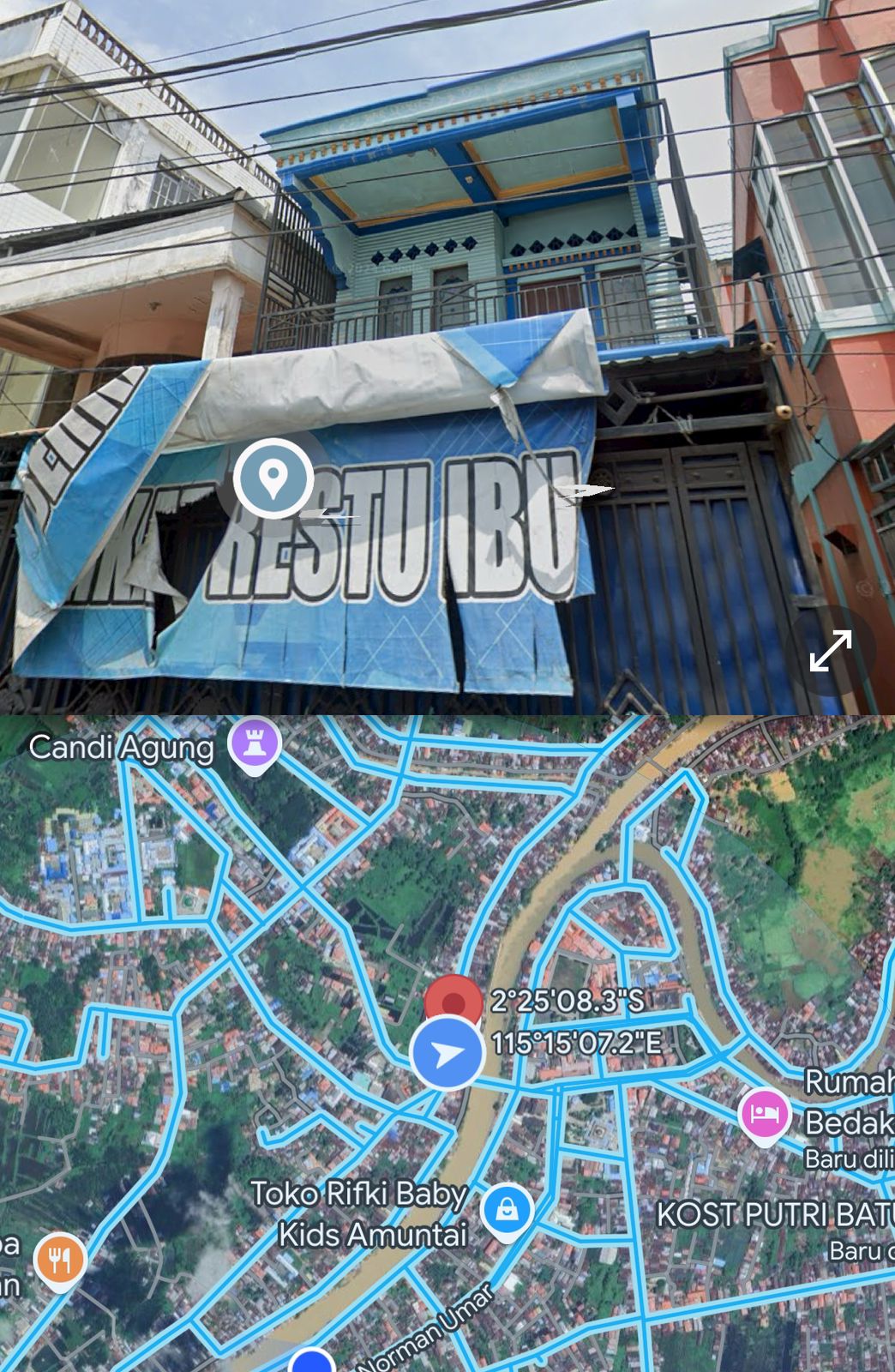
Task: Open Toko Rifki Baby Kids Amuntai marker
Action: (507, 1210)
